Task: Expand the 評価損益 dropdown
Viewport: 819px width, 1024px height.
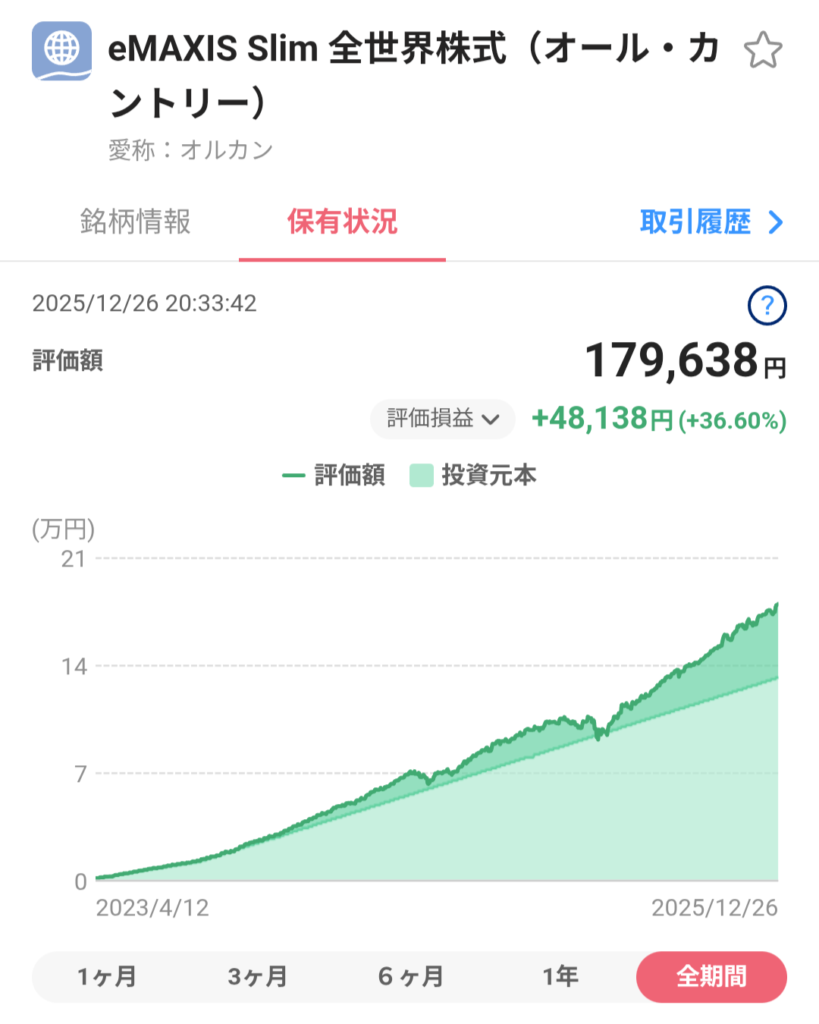Action: (x=442, y=419)
